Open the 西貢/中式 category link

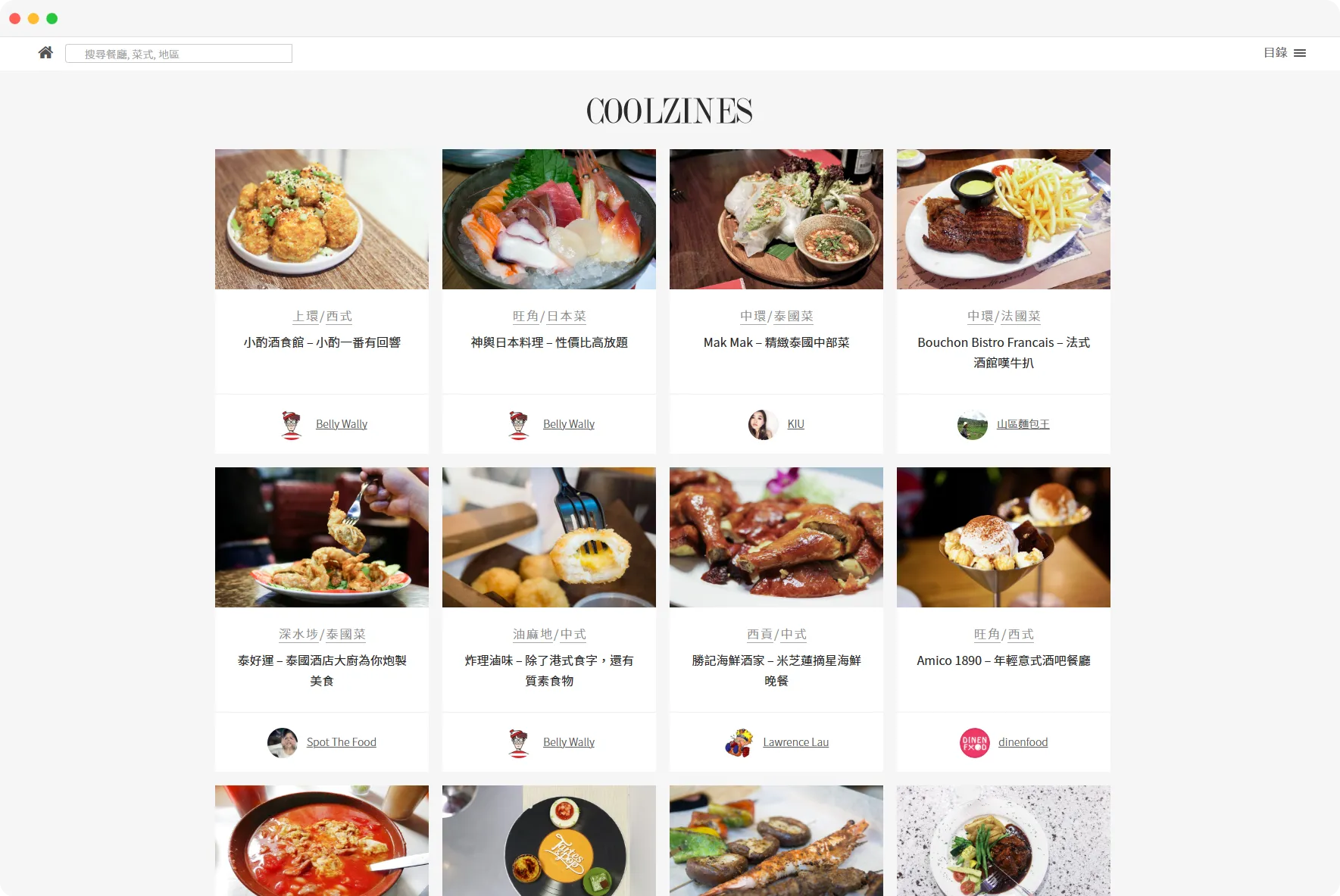tap(776, 635)
